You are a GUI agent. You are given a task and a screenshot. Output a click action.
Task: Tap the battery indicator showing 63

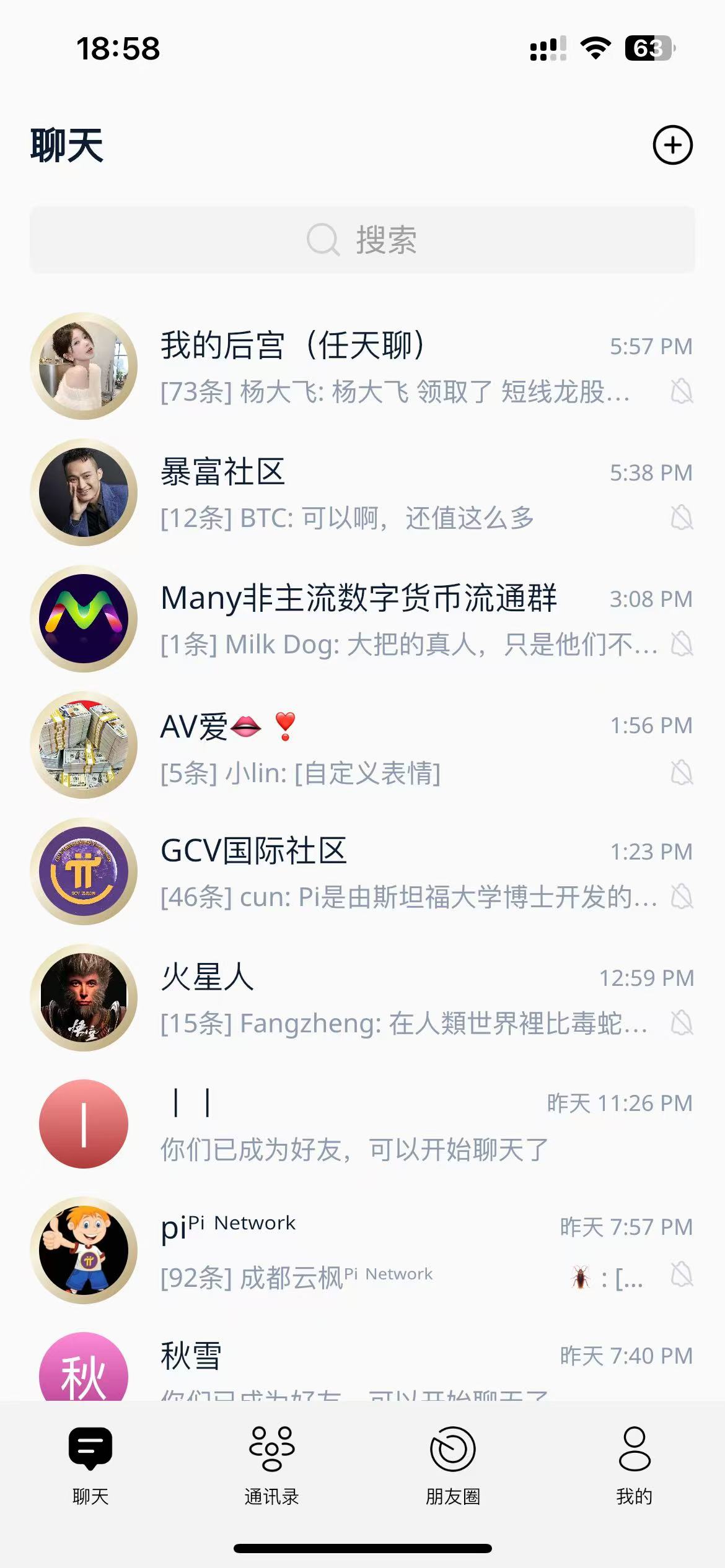[649, 48]
